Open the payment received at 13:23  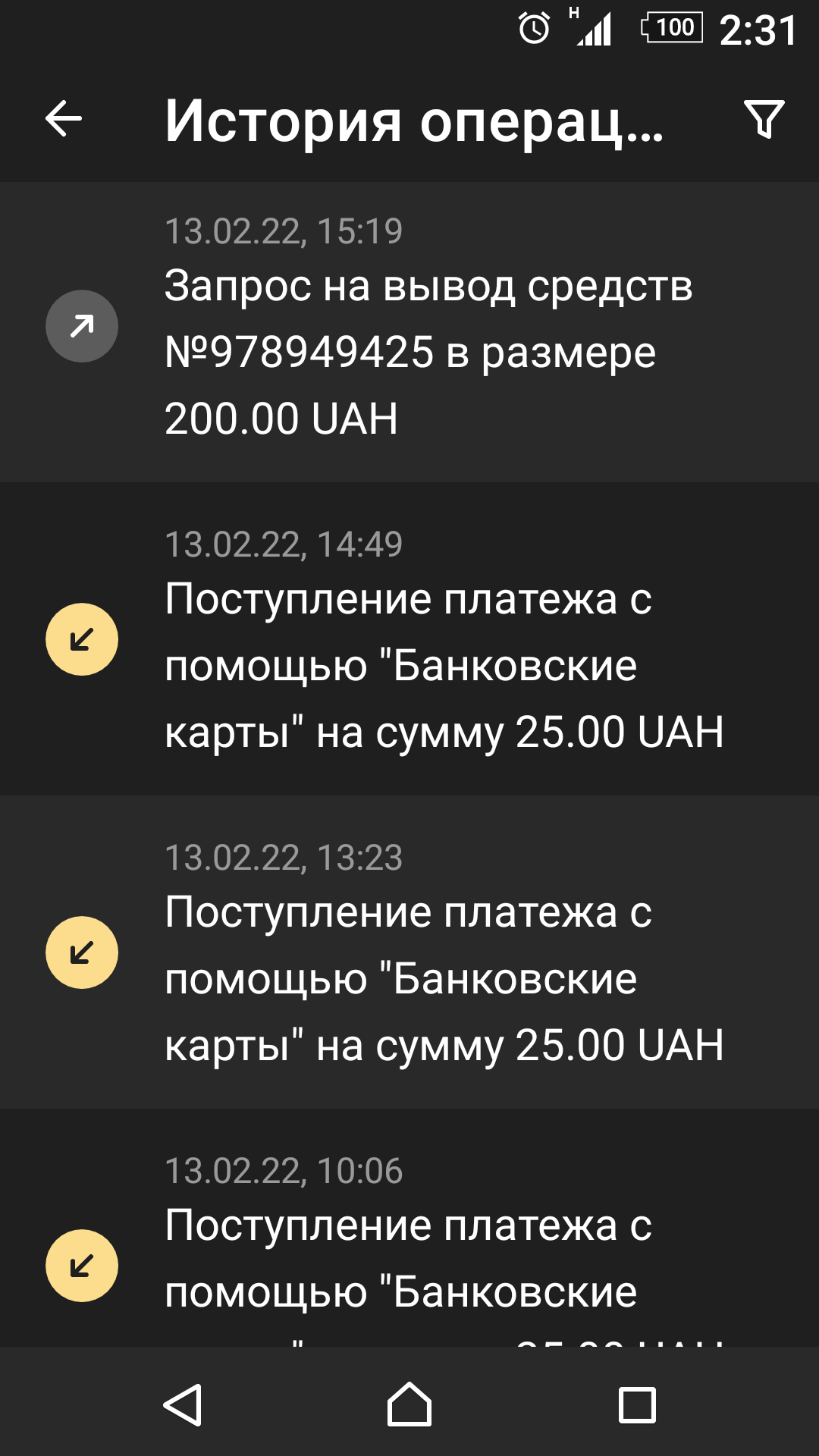[409, 952]
